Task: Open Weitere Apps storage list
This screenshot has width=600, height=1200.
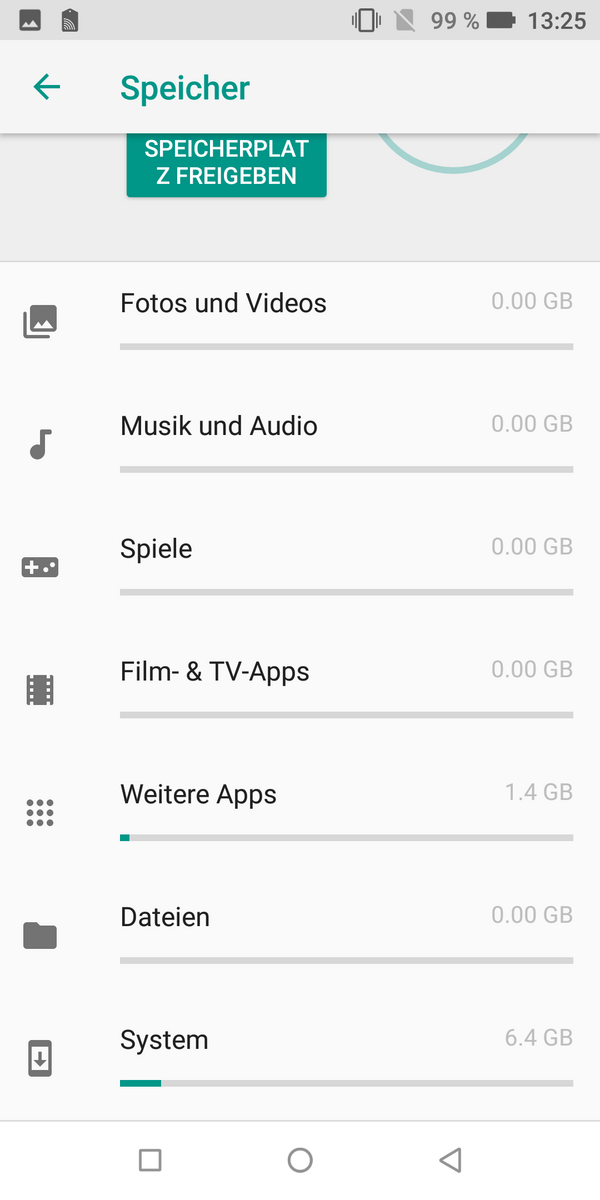Action: click(300, 812)
